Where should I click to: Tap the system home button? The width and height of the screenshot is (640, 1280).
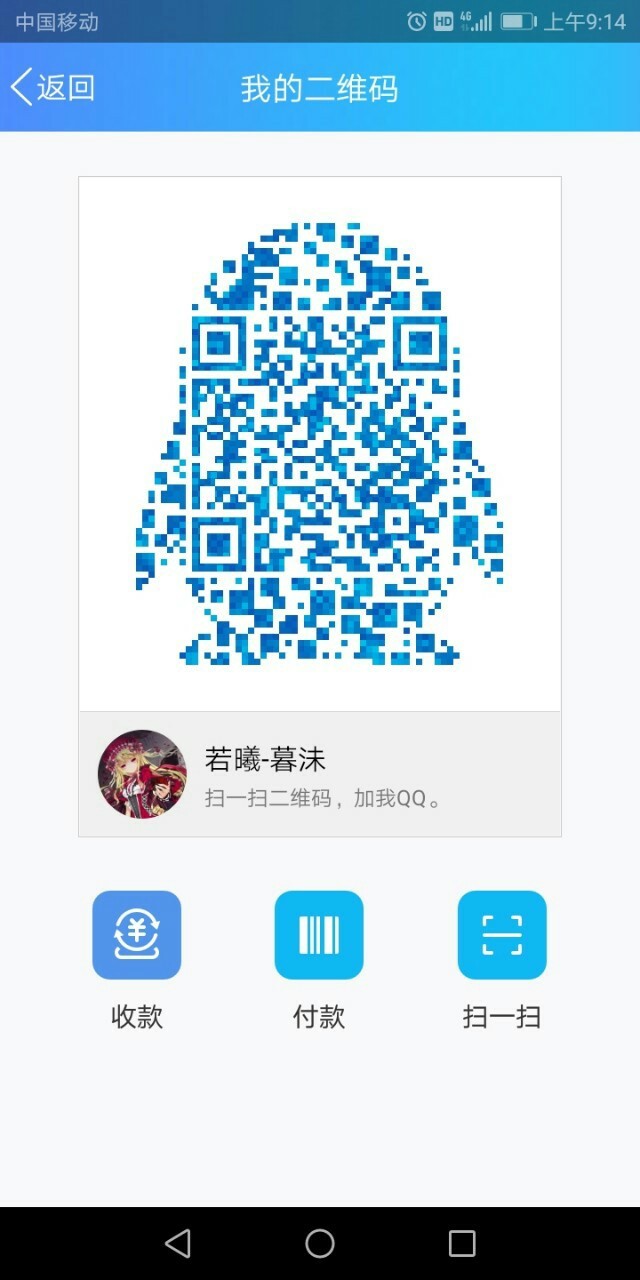pyautogui.click(x=320, y=1243)
